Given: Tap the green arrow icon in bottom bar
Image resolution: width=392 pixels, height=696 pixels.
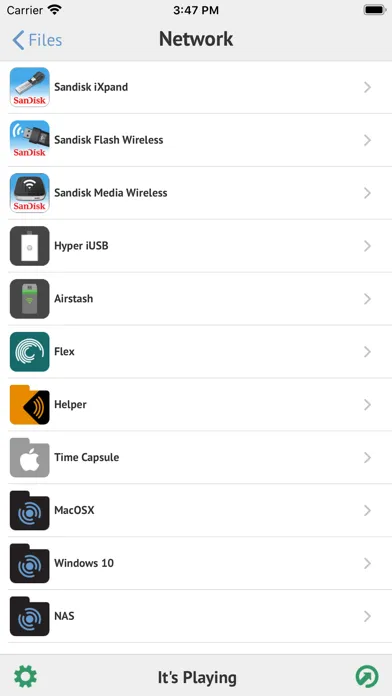Looking at the screenshot, I should [x=367, y=677].
